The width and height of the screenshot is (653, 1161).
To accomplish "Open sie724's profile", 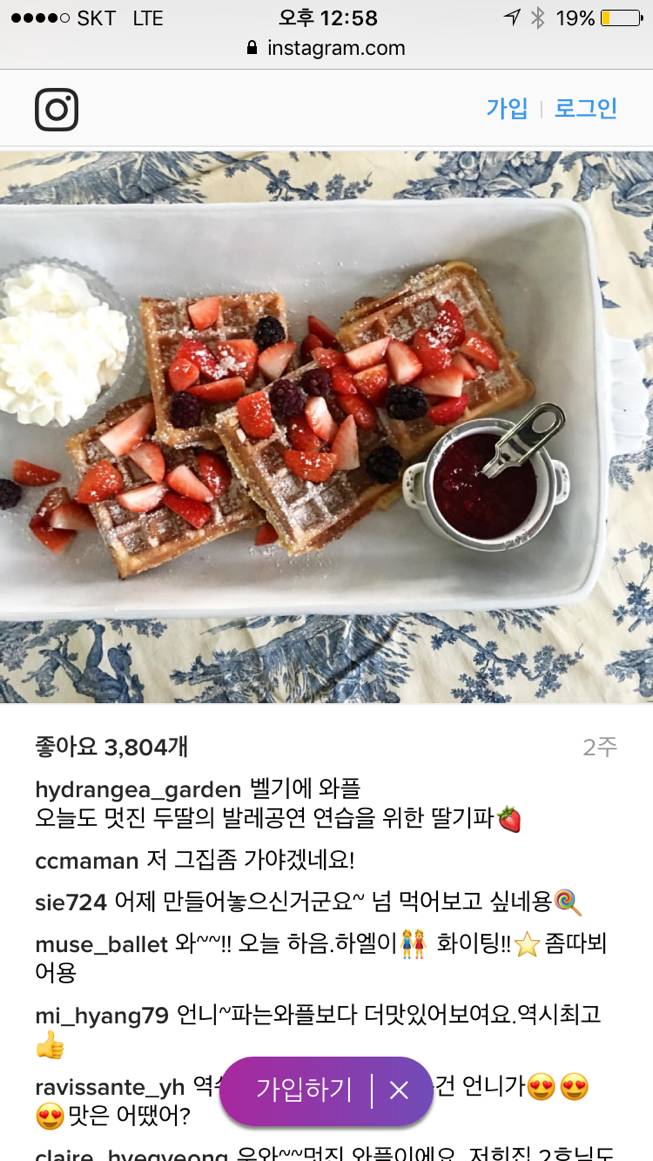I will click(x=70, y=902).
